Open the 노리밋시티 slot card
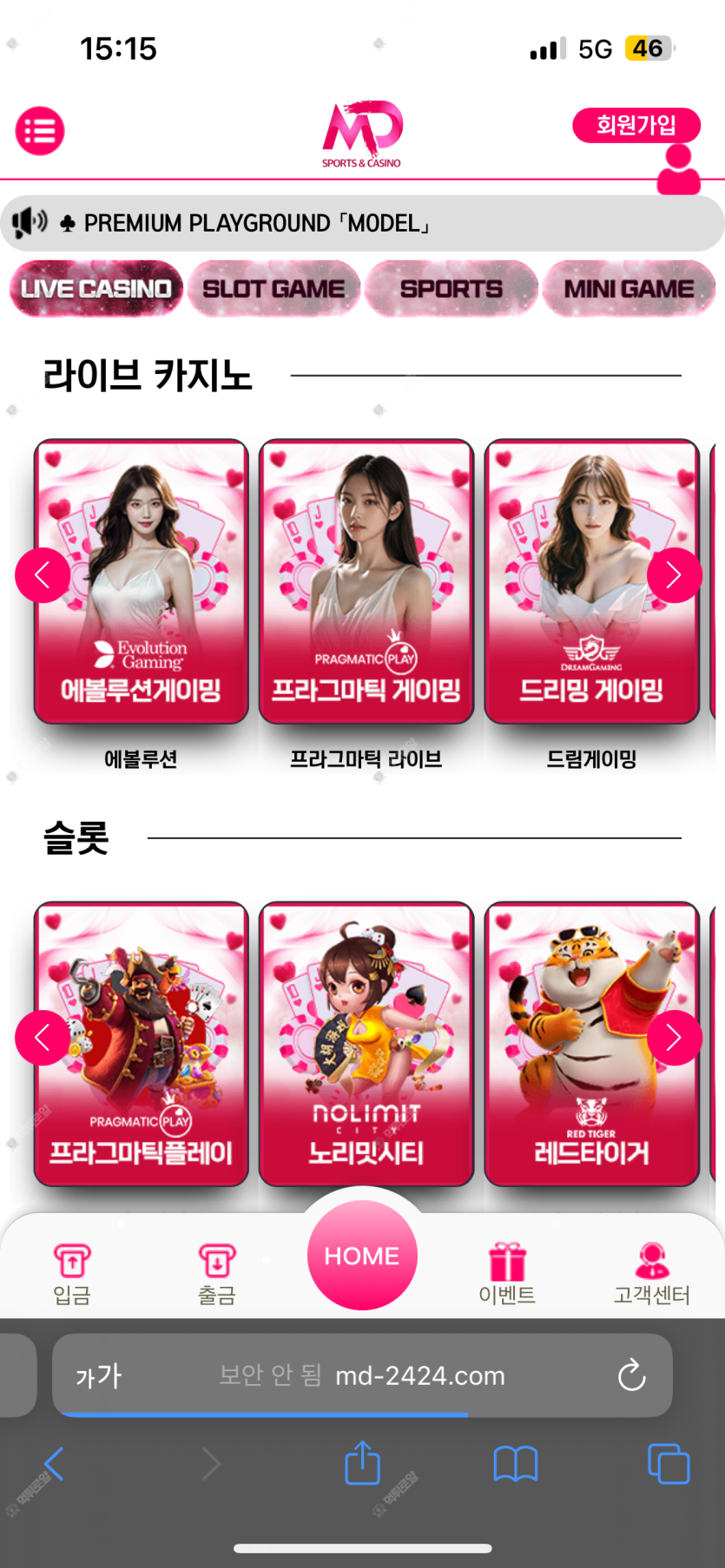Viewport: 725px width, 1568px height. coord(366,1044)
